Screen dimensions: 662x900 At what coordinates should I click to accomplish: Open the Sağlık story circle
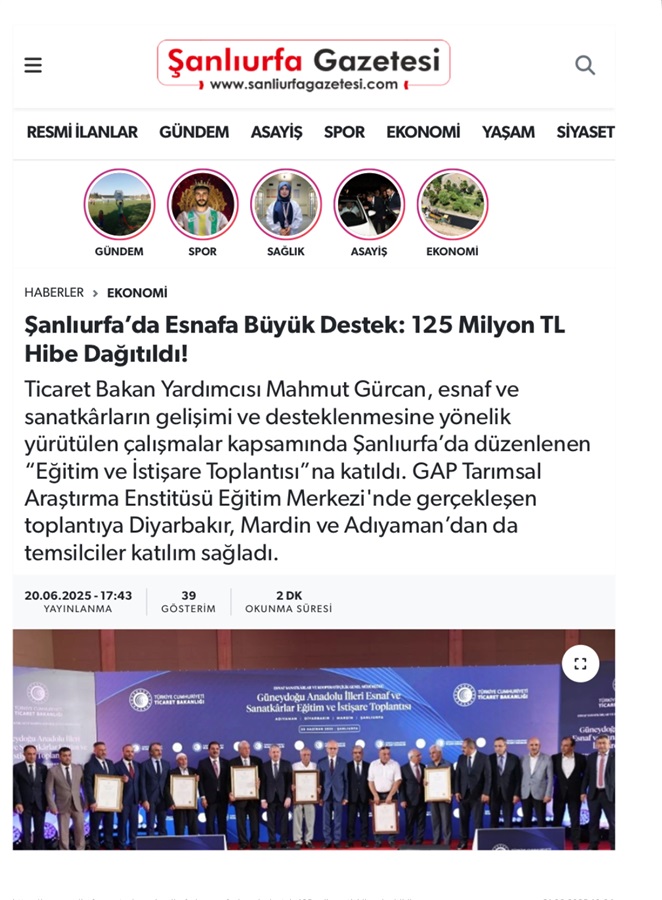click(x=285, y=204)
